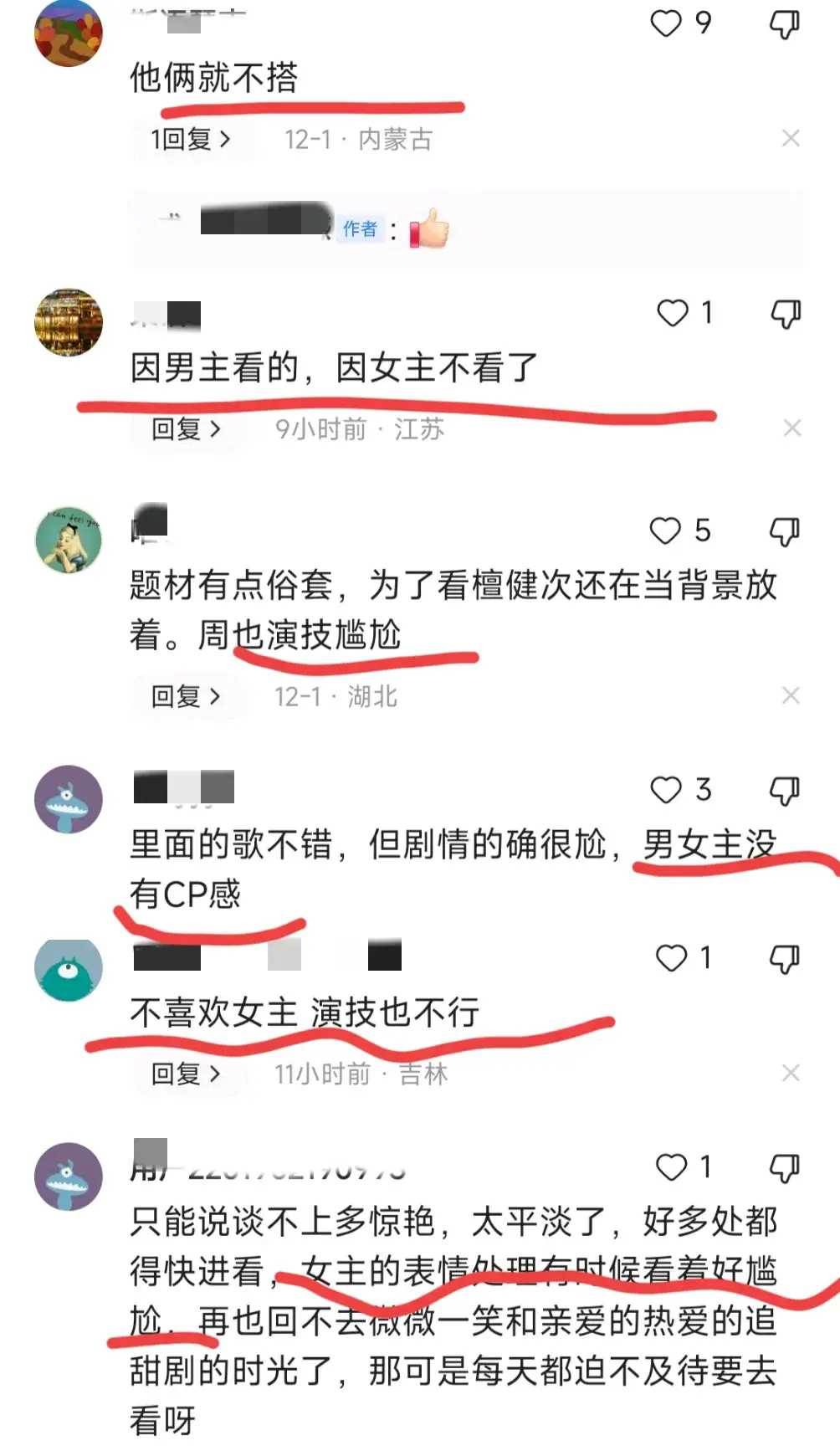Image resolution: width=840 pixels, height=1456 pixels.
Task: Open the avatar of the 题材有点俗套 commenter
Action: click(x=68, y=540)
